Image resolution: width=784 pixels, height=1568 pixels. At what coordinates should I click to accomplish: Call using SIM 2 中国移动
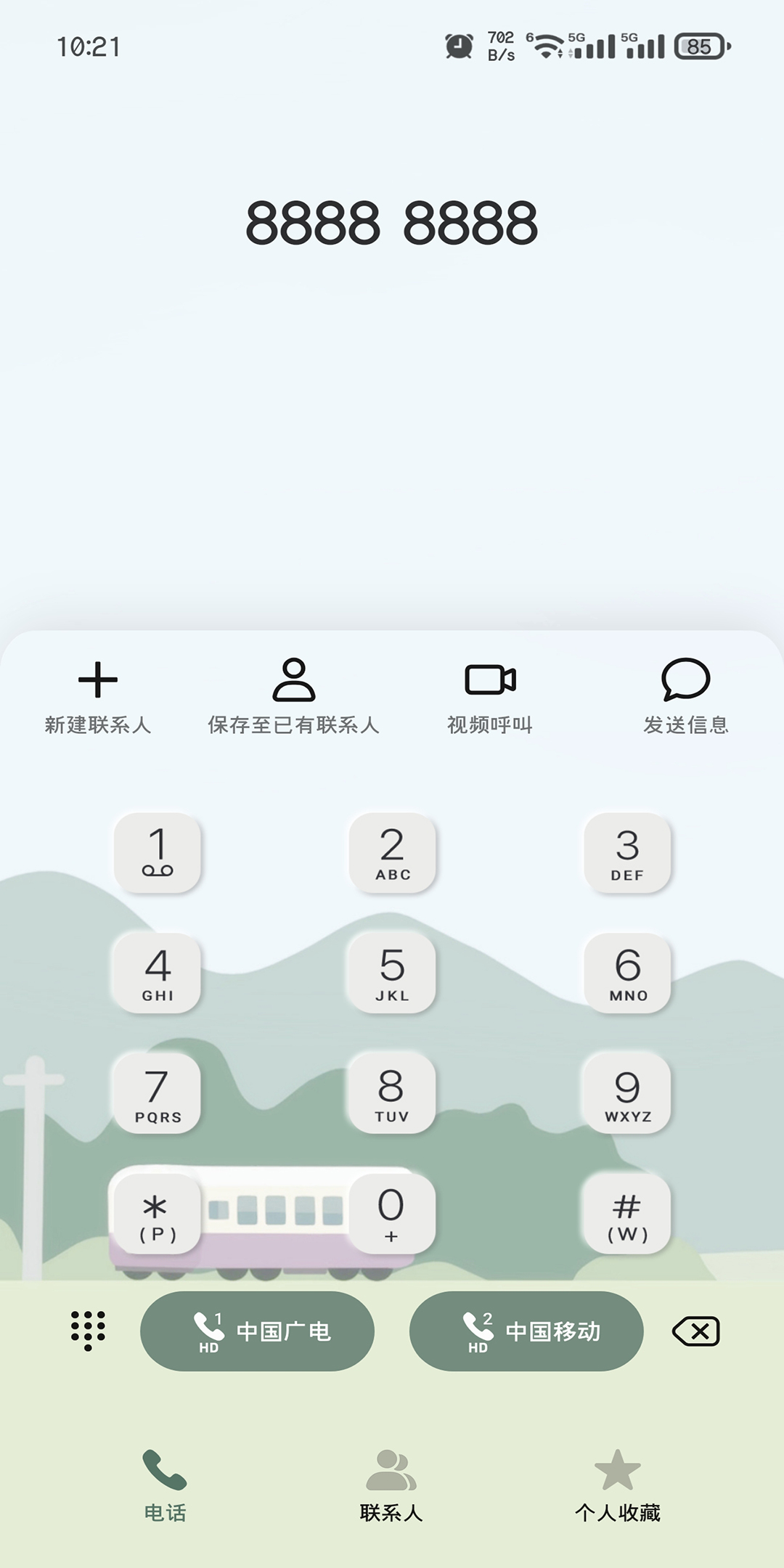pos(526,1331)
